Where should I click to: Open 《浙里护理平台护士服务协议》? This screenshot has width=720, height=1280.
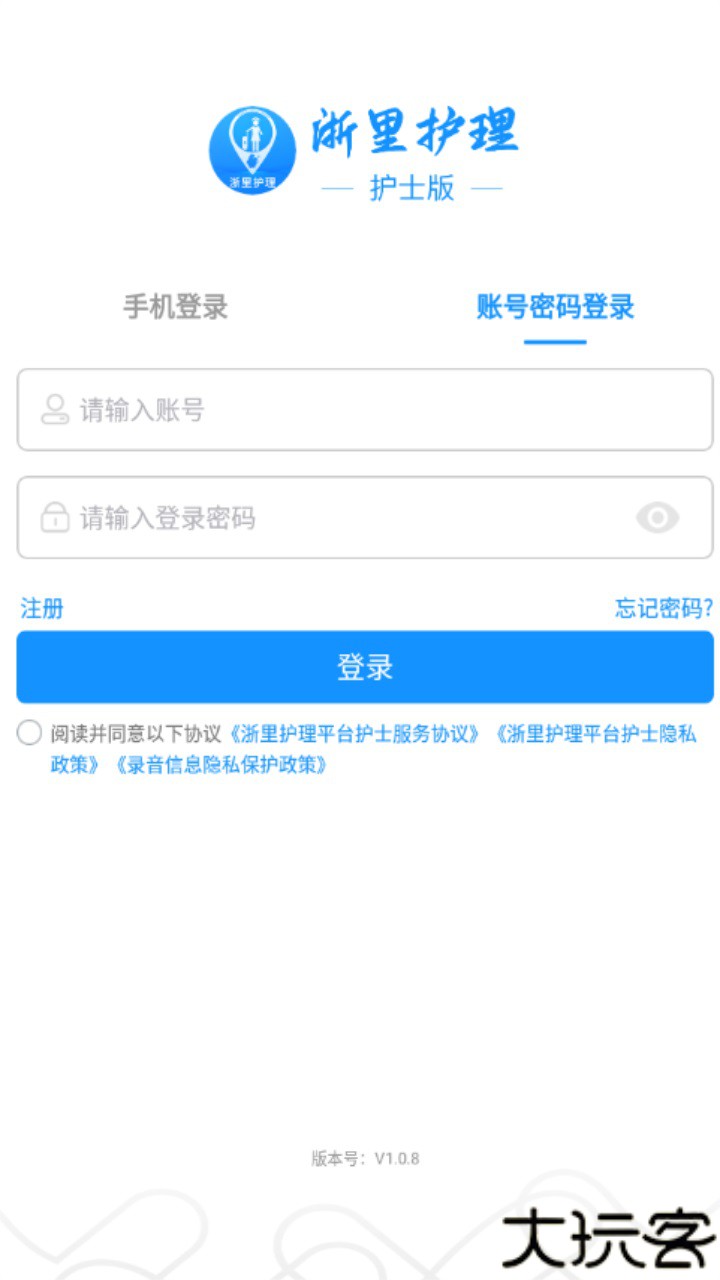[x=356, y=734]
